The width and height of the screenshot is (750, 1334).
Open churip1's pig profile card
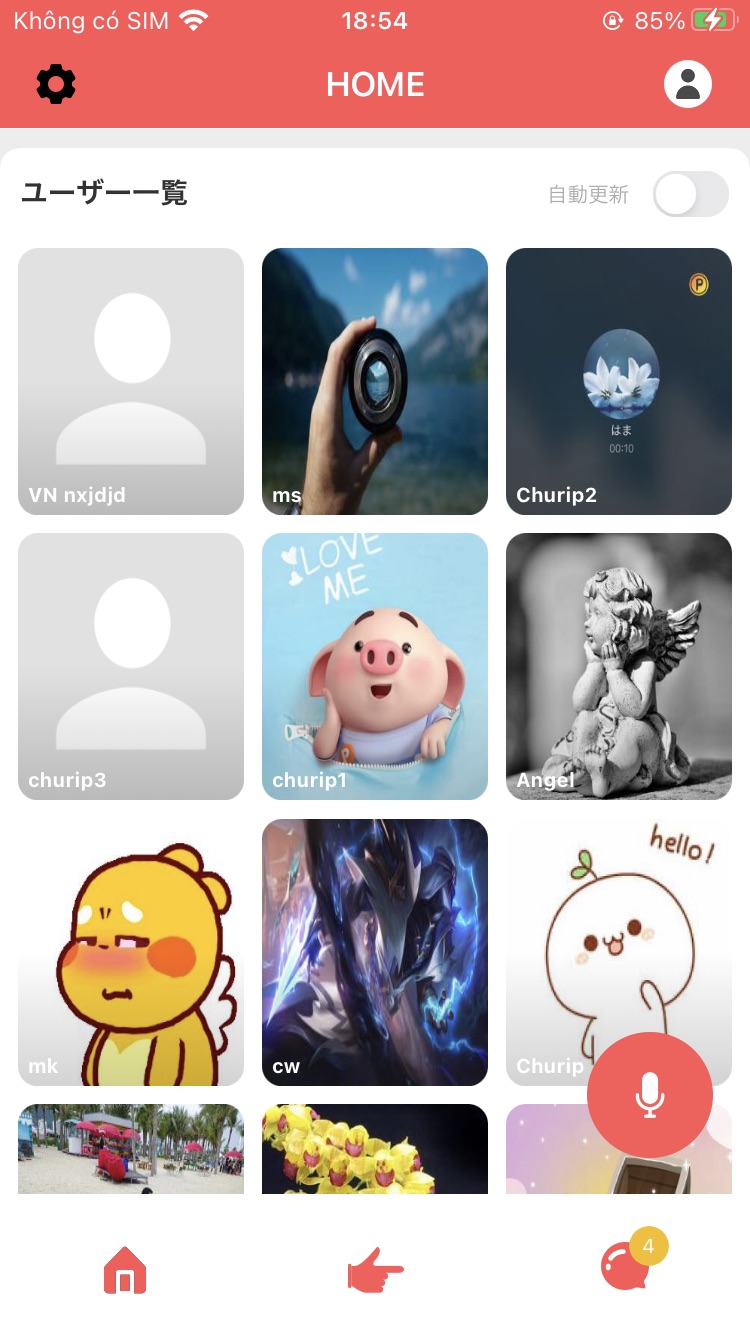[375, 666]
